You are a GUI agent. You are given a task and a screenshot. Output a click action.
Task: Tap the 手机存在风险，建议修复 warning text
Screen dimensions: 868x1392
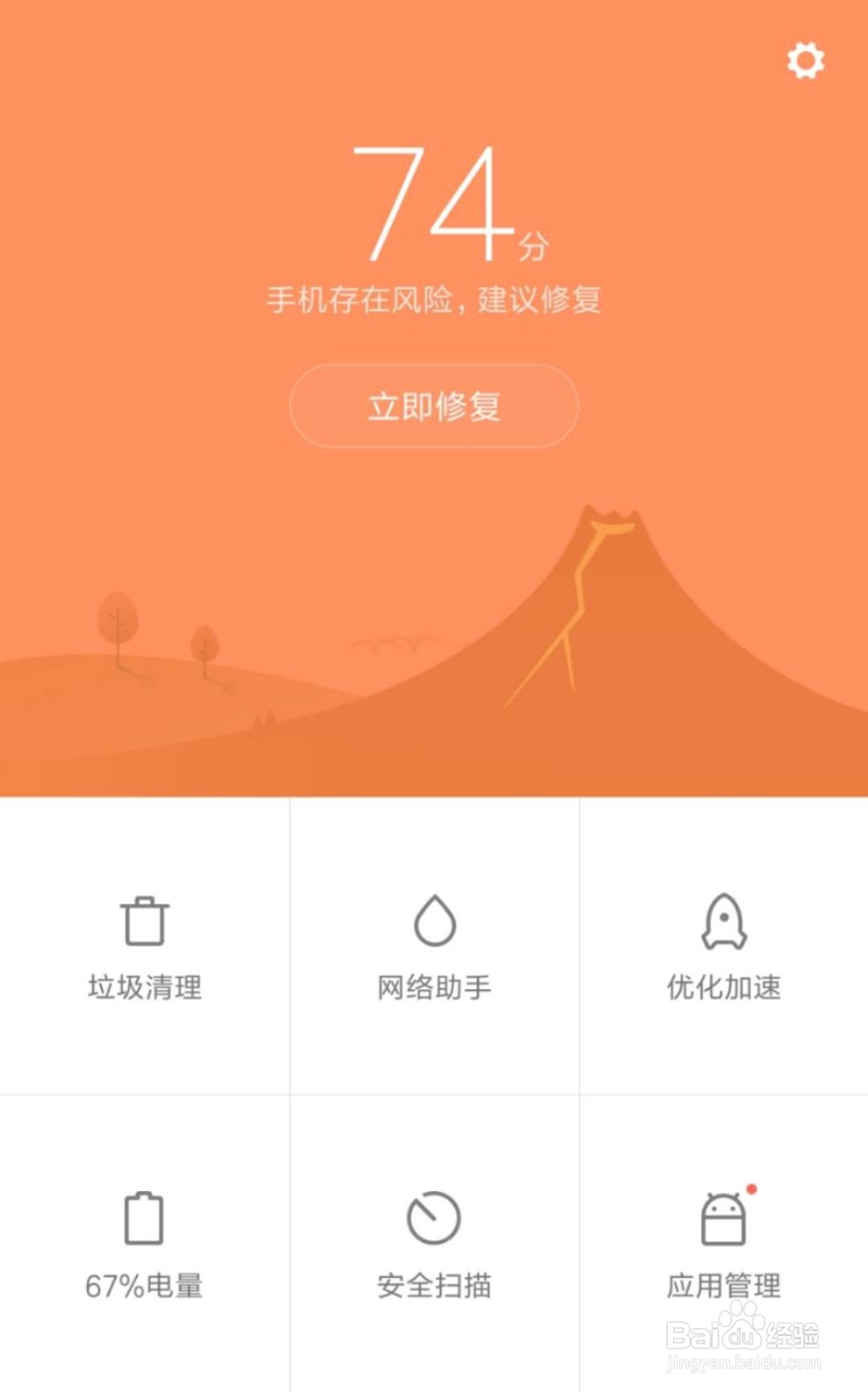pos(433,299)
